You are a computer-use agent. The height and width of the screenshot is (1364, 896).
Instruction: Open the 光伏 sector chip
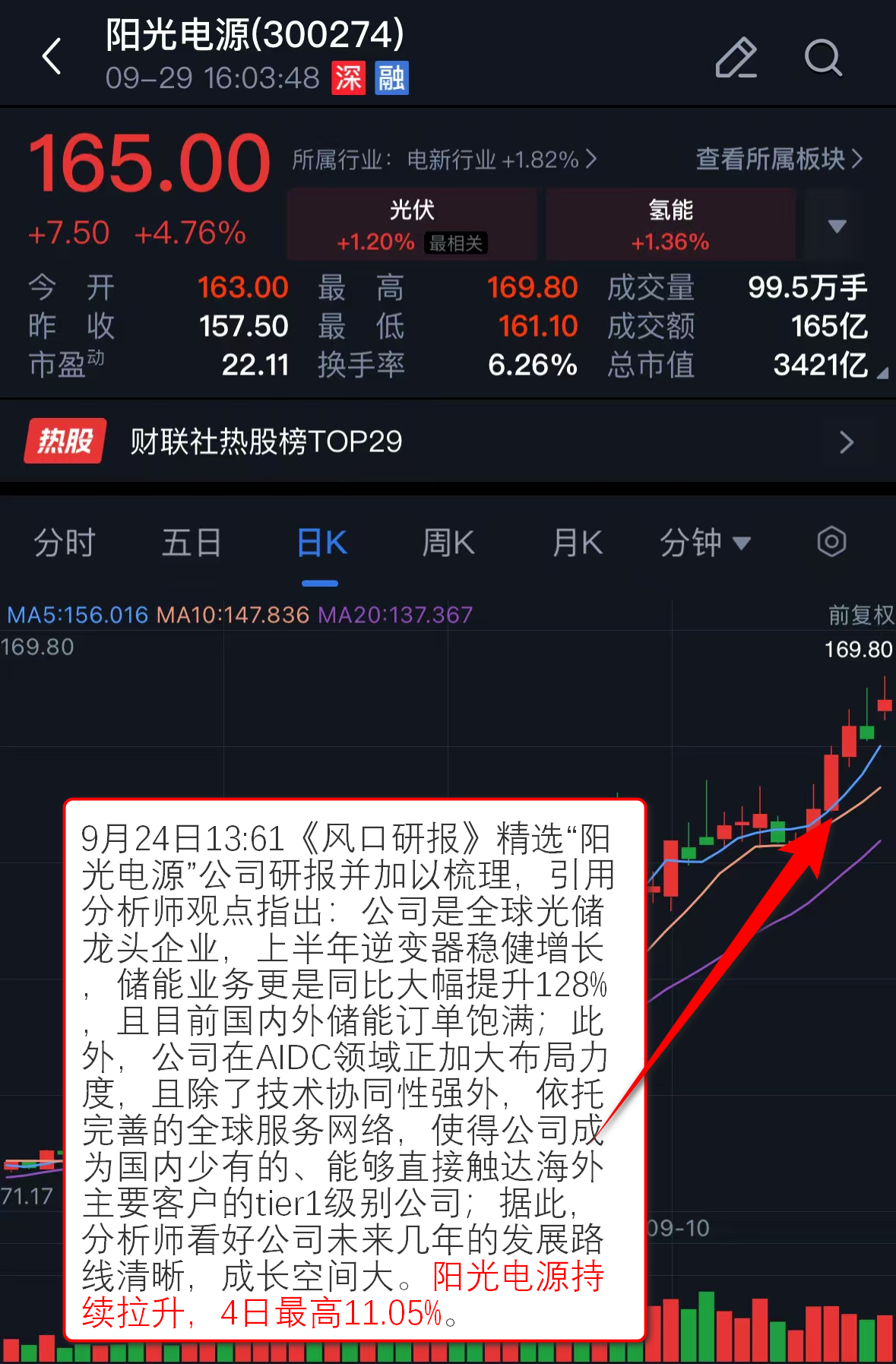[x=412, y=226]
